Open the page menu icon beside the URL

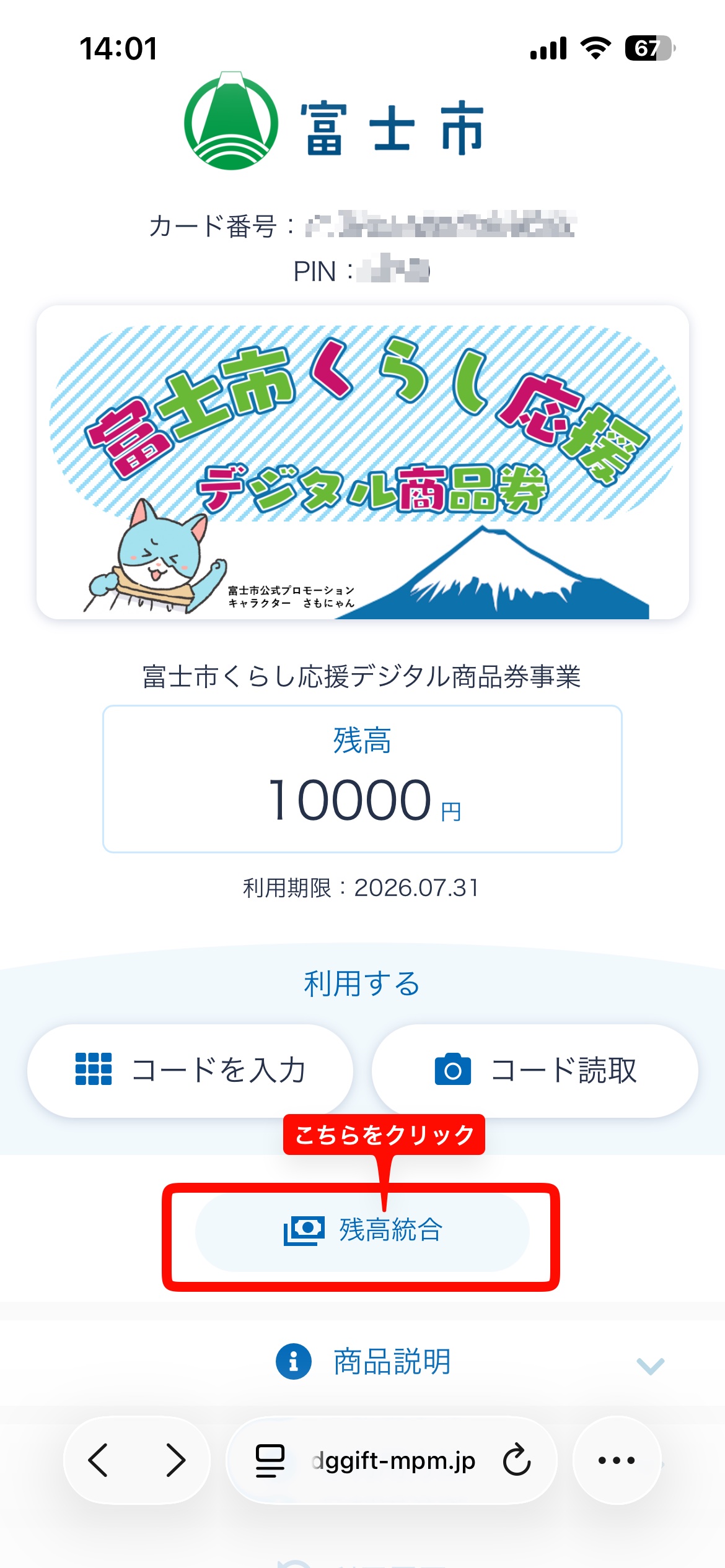(x=270, y=1460)
